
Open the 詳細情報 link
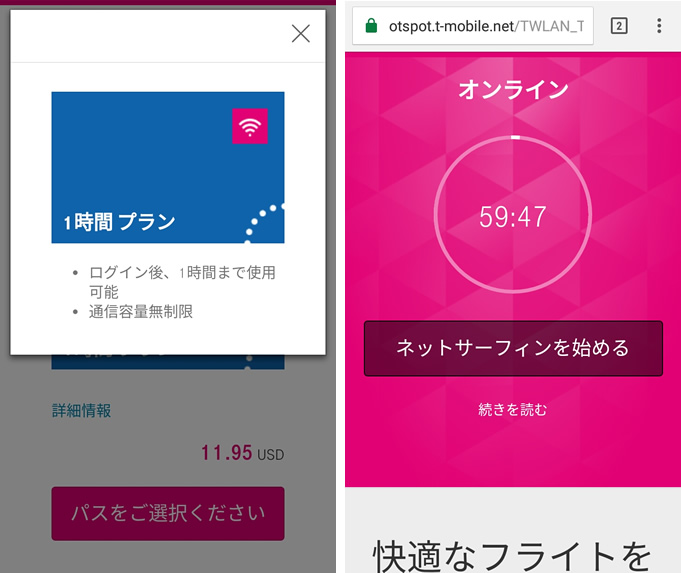click(81, 410)
